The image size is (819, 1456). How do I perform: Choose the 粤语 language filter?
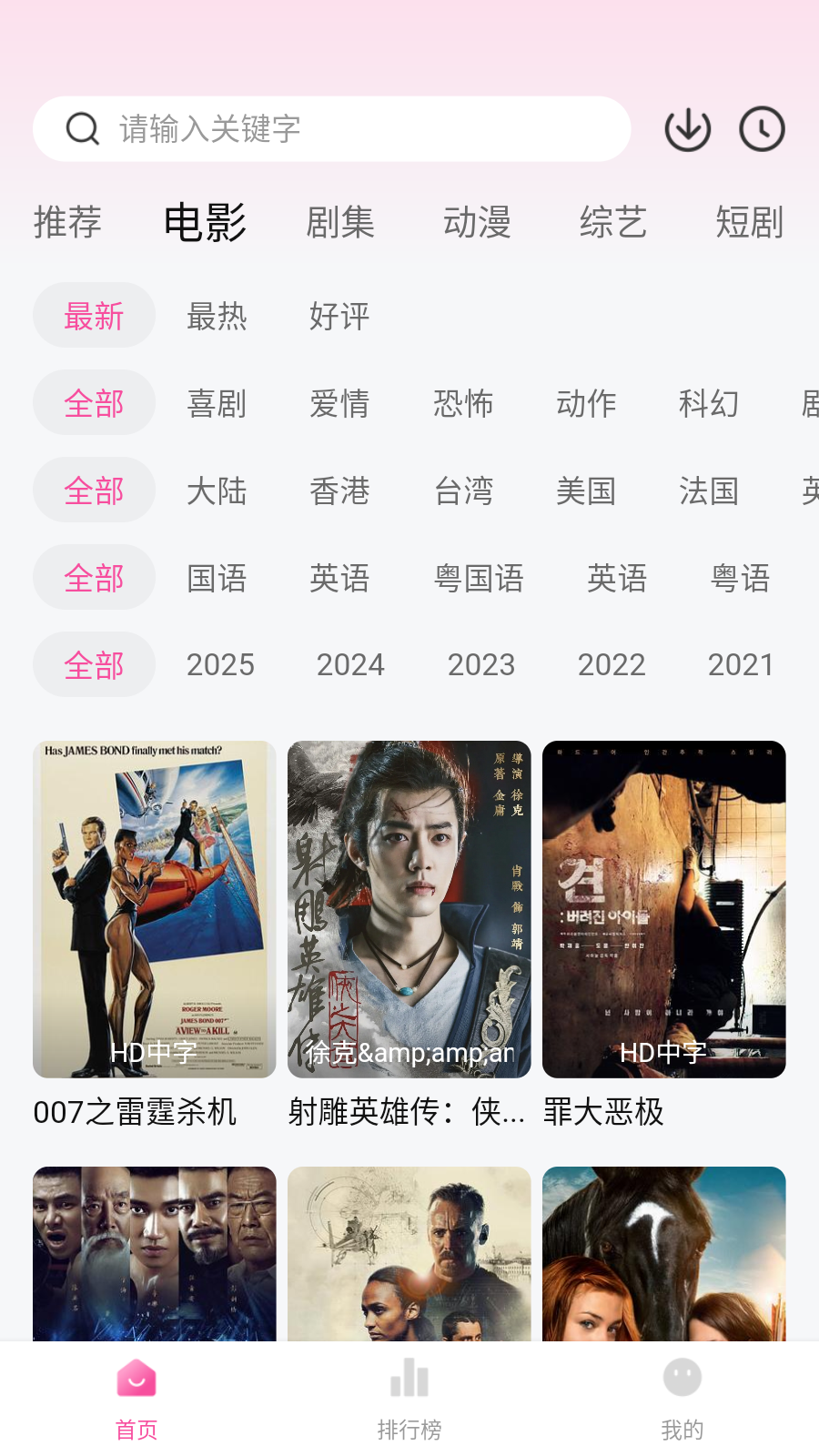point(740,577)
